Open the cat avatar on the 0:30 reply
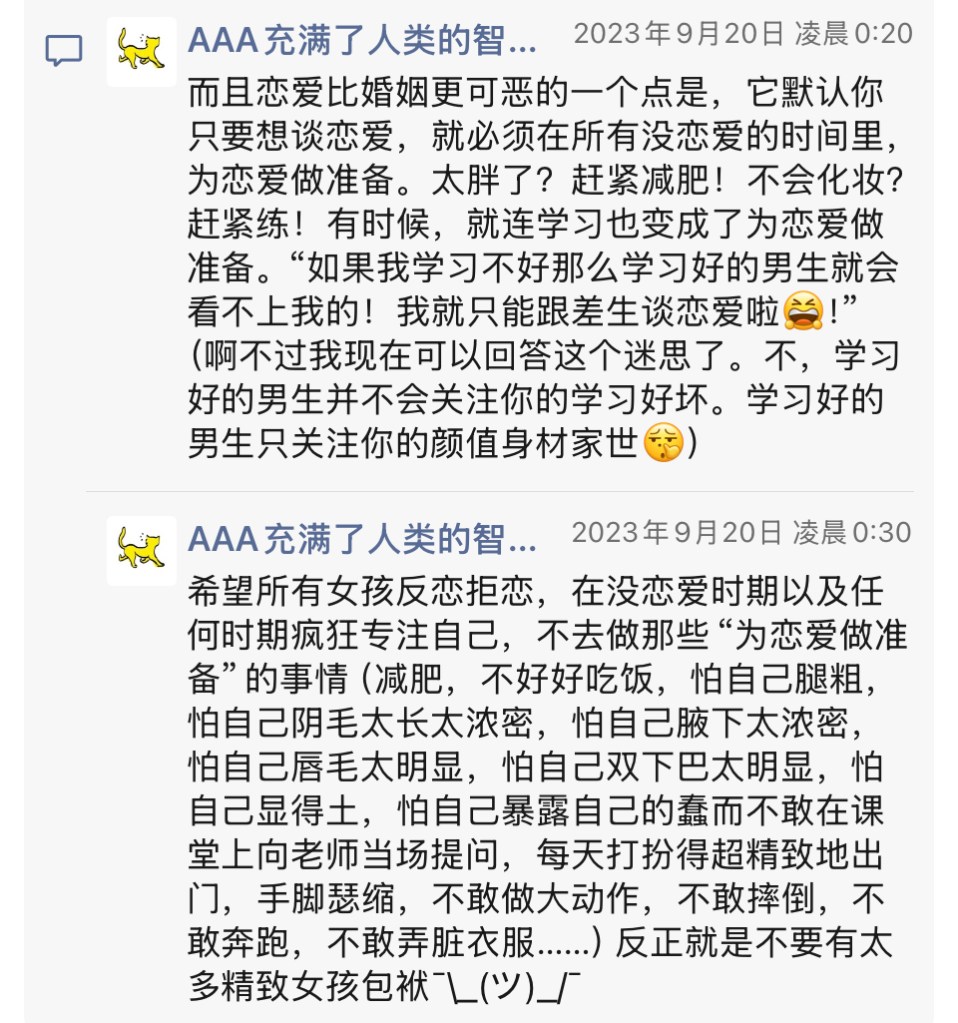 (x=141, y=549)
